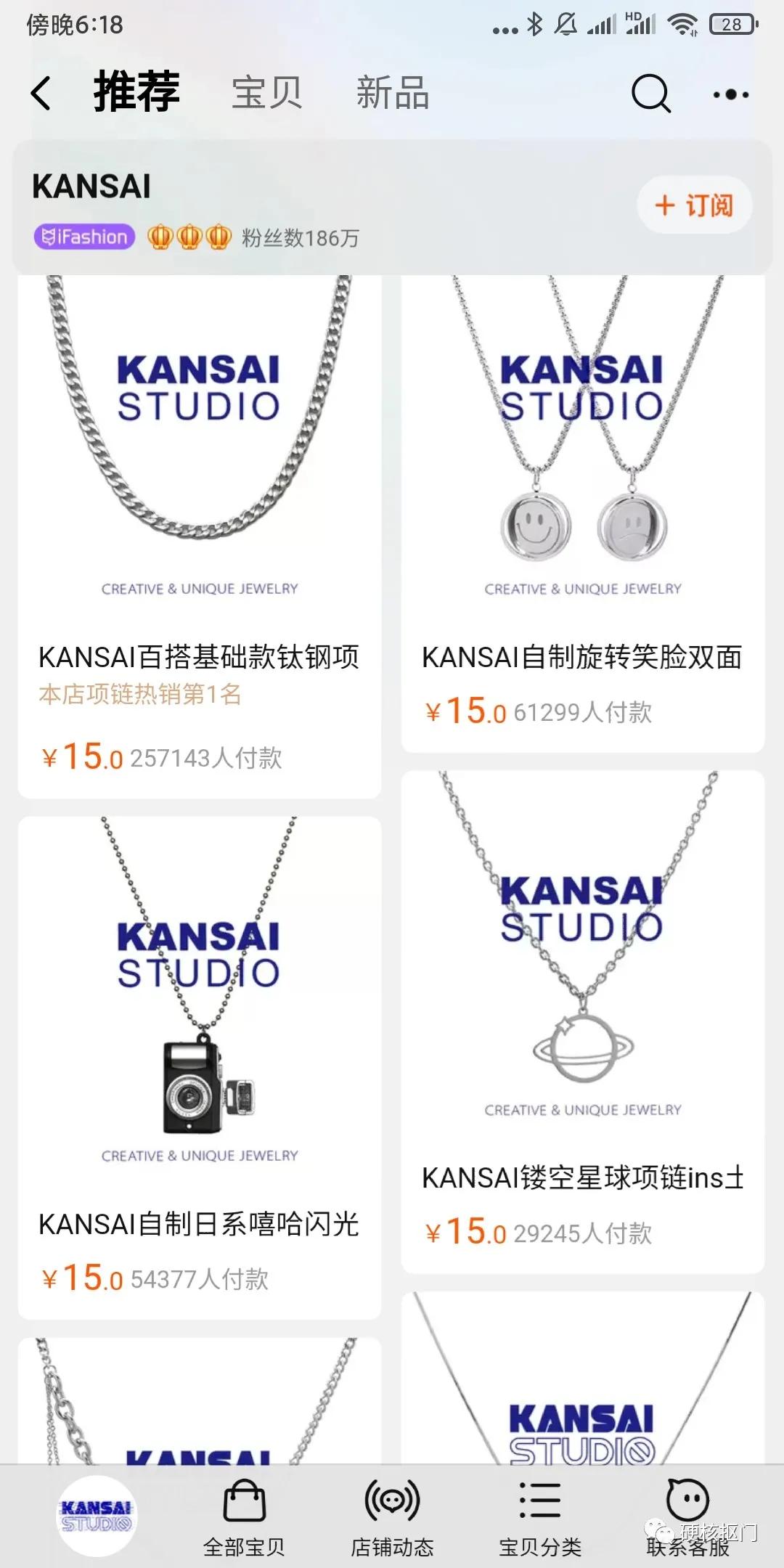Screen dimensions: 784x1568
Task: Tap the battery indicator in status bar
Action: point(734,24)
